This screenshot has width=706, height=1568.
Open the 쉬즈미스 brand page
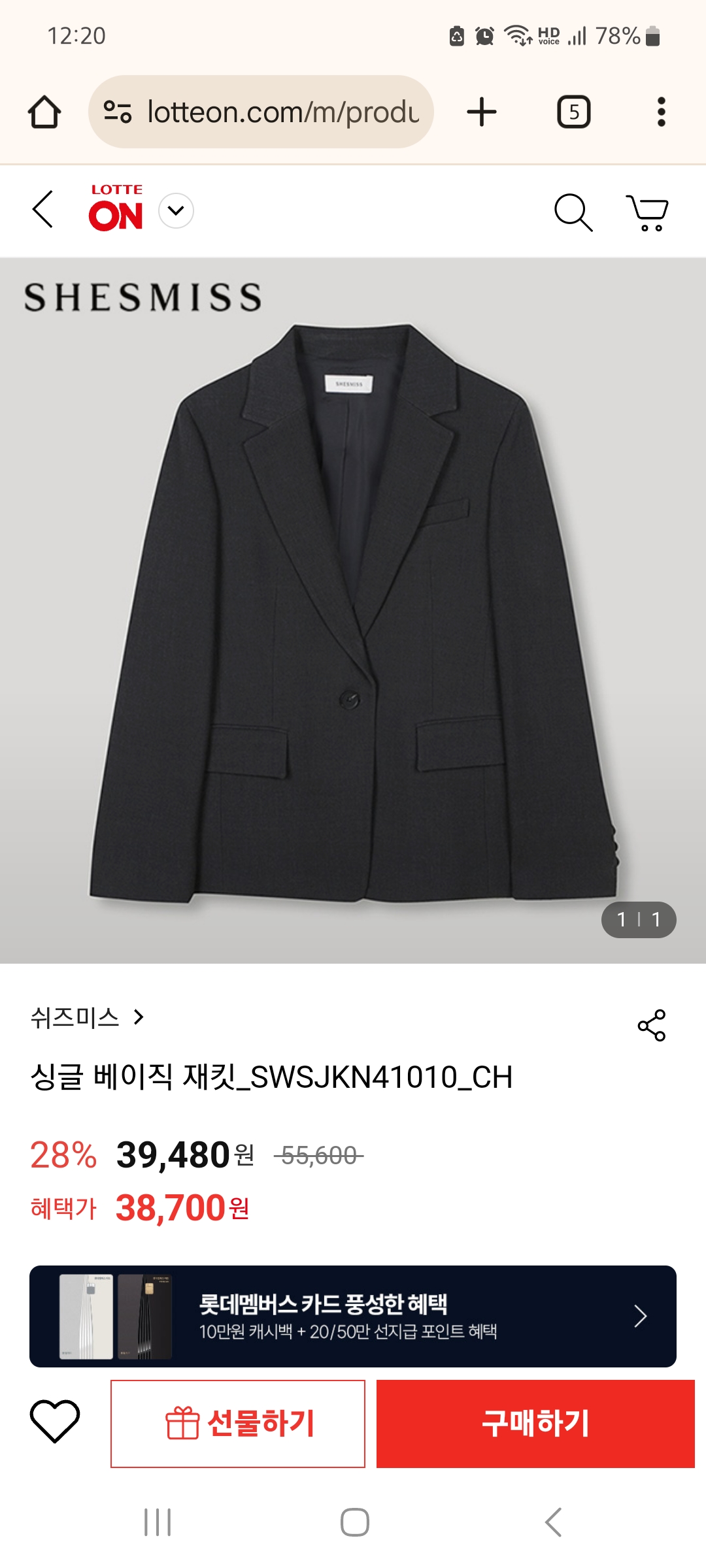[87, 1018]
